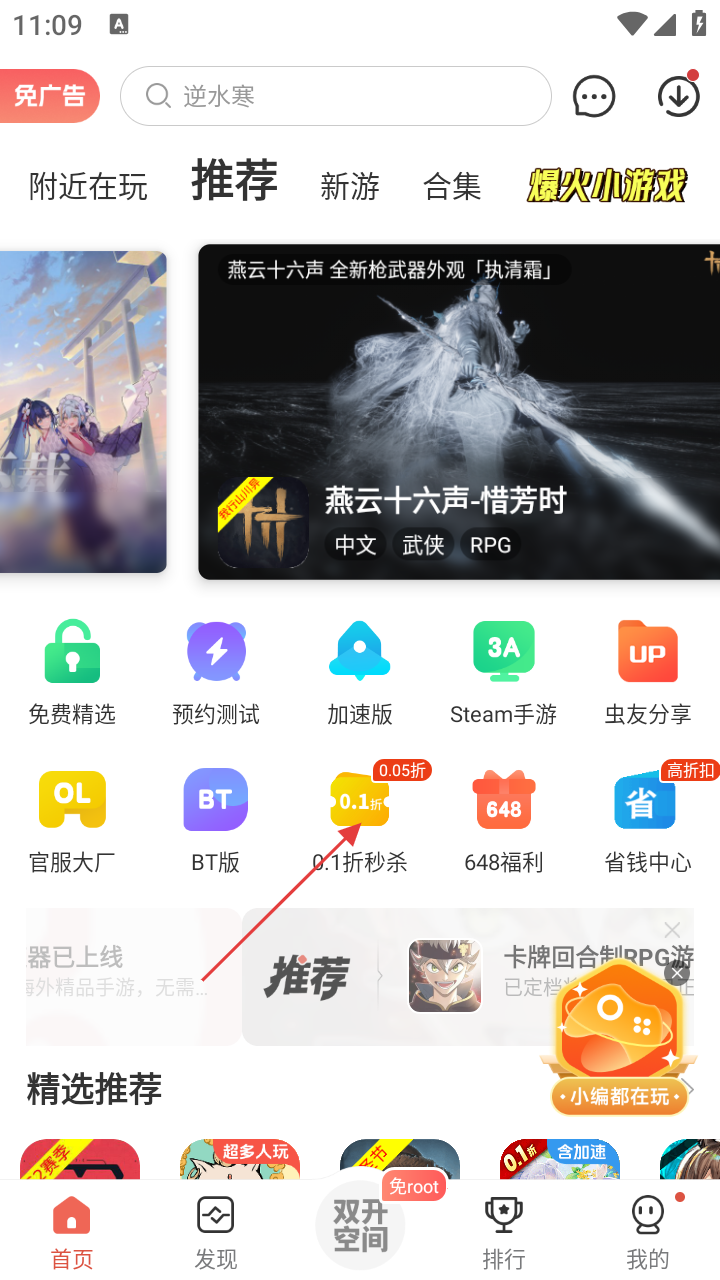Viewport: 720px width, 1280px height.
Task: Open the messages chat bubble icon
Action: tap(593, 97)
